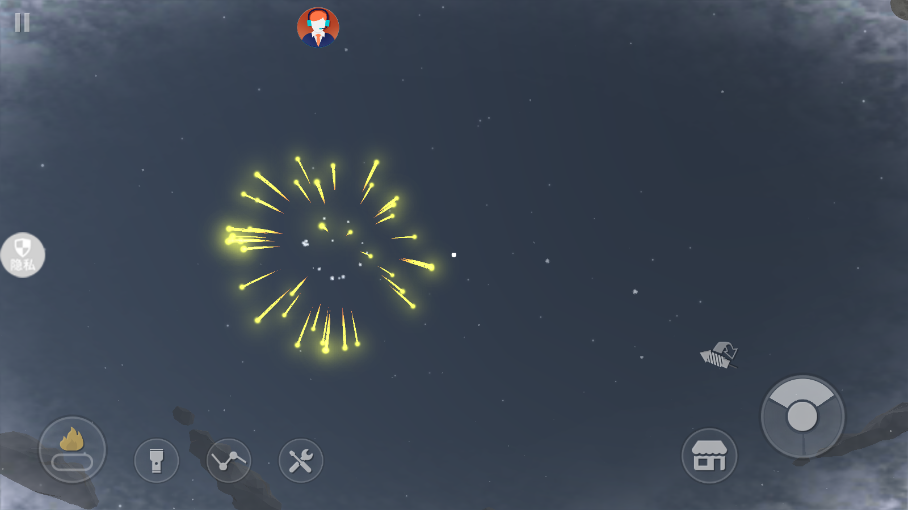908x510 pixels.
Task: Pause the game
Action: [x=22, y=22]
